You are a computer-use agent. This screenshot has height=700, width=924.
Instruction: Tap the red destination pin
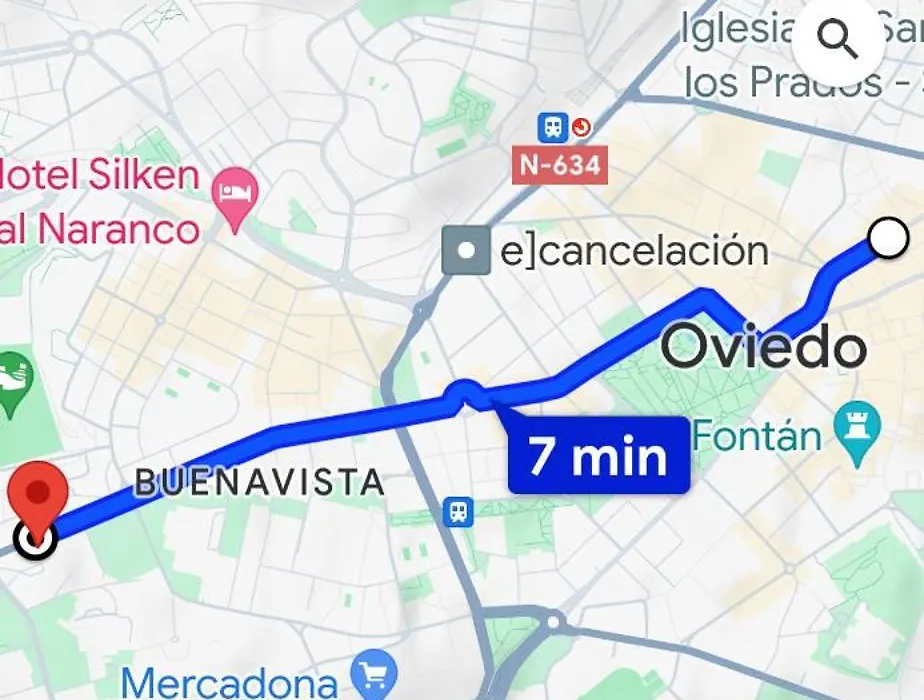click(x=38, y=497)
